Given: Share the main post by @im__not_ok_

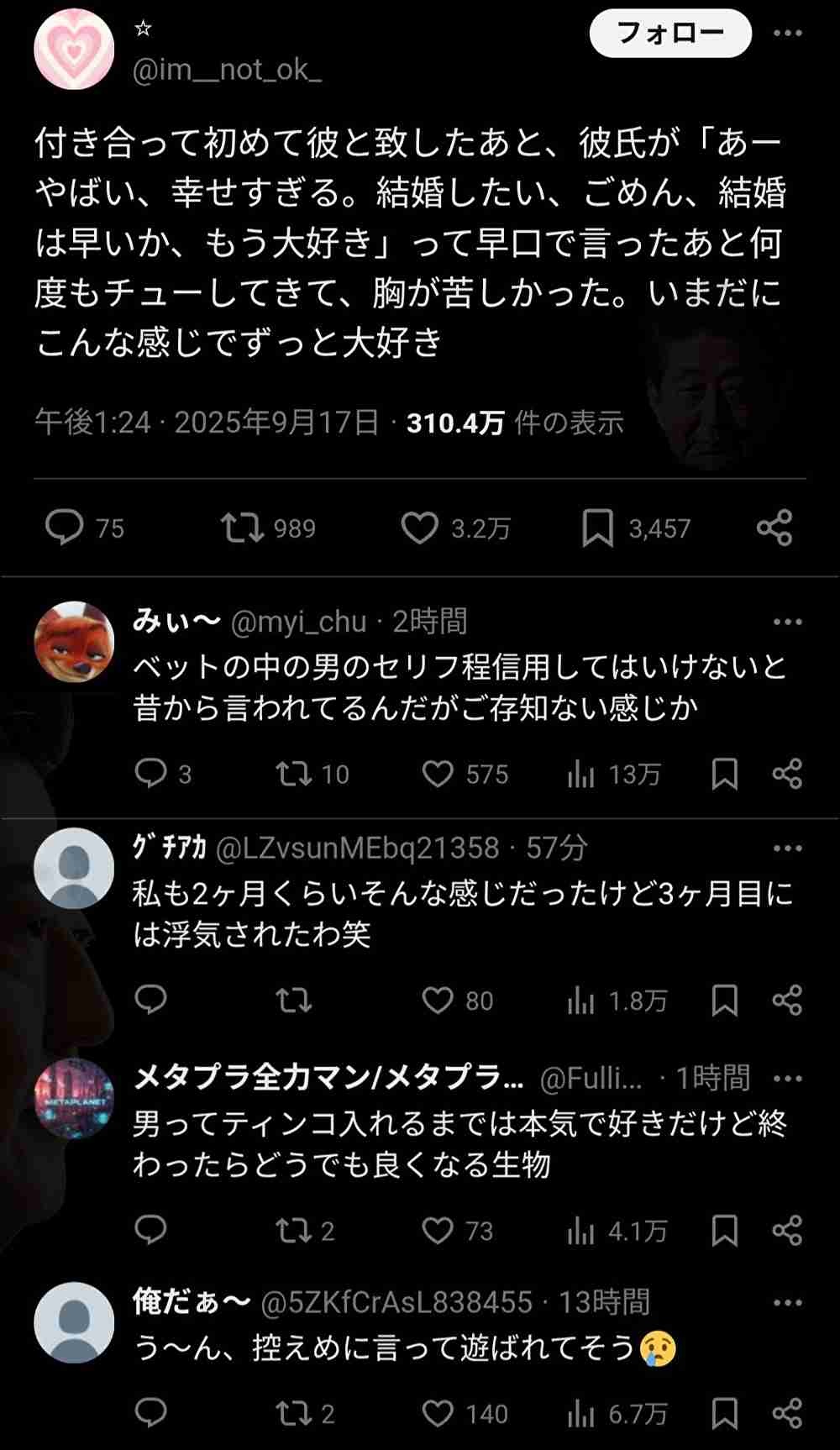Looking at the screenshot, I should (x=774, y=528).
